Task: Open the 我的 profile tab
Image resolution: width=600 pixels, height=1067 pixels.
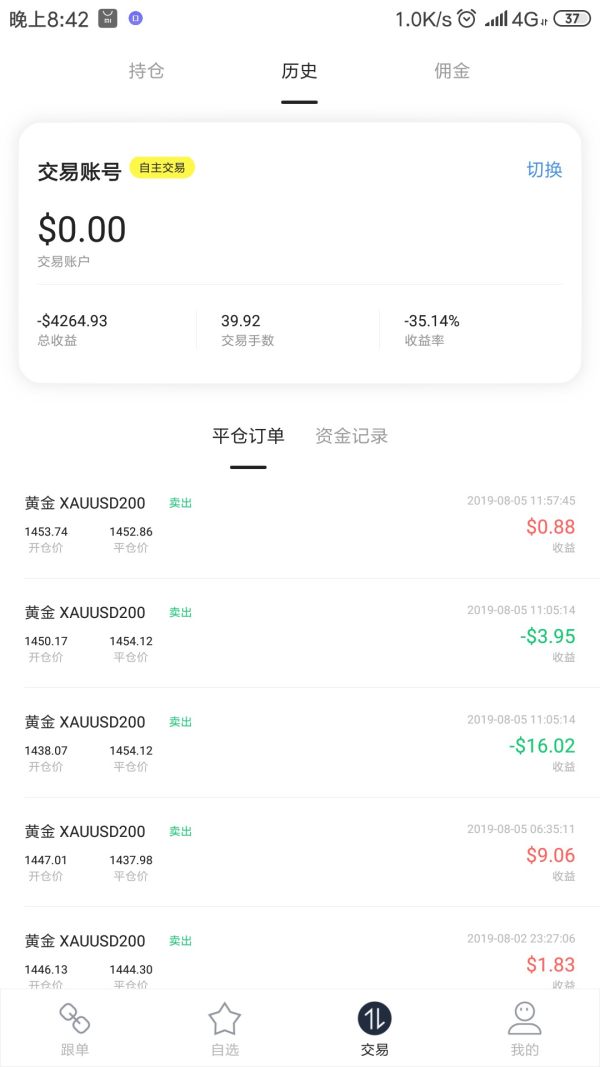Action: click(525, 1029)
